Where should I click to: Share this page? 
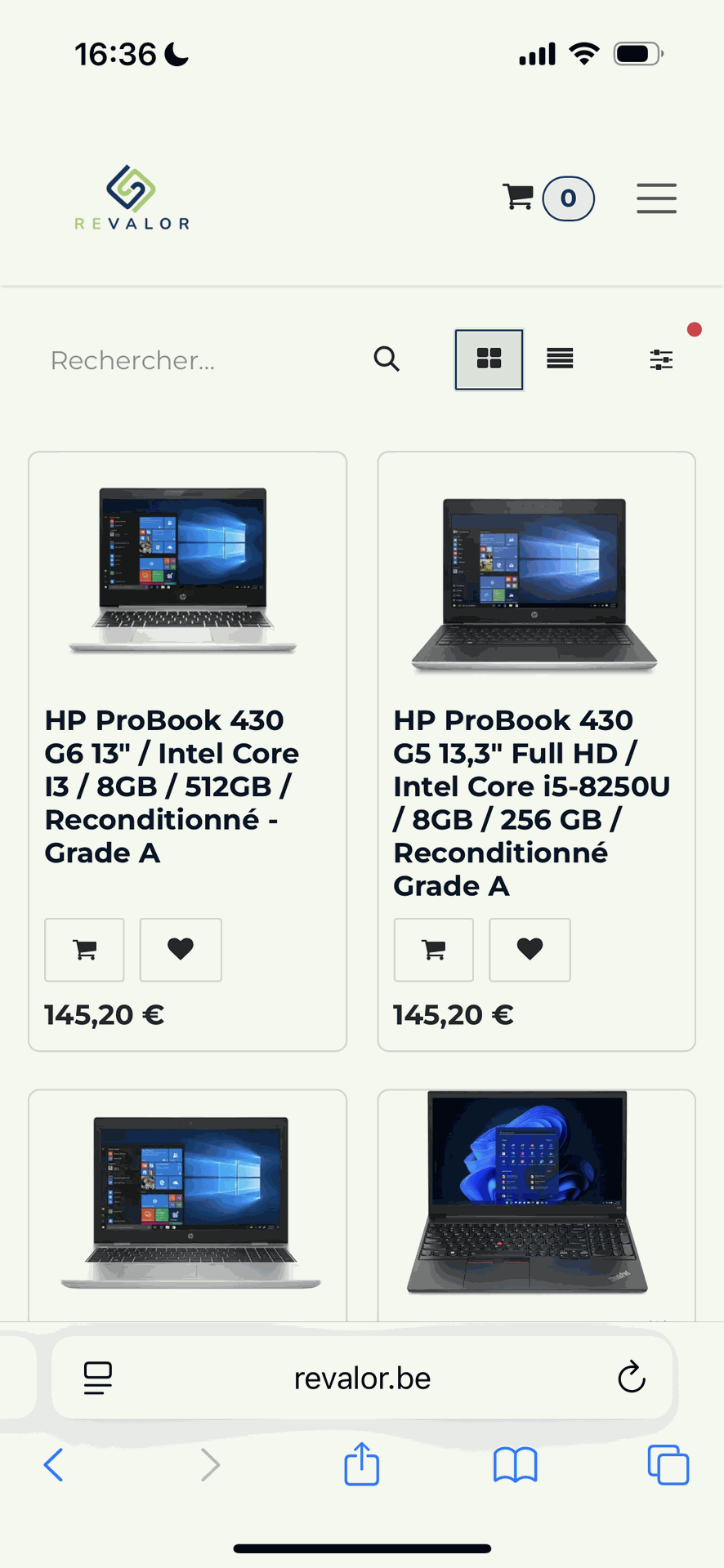pos(361,1464)
